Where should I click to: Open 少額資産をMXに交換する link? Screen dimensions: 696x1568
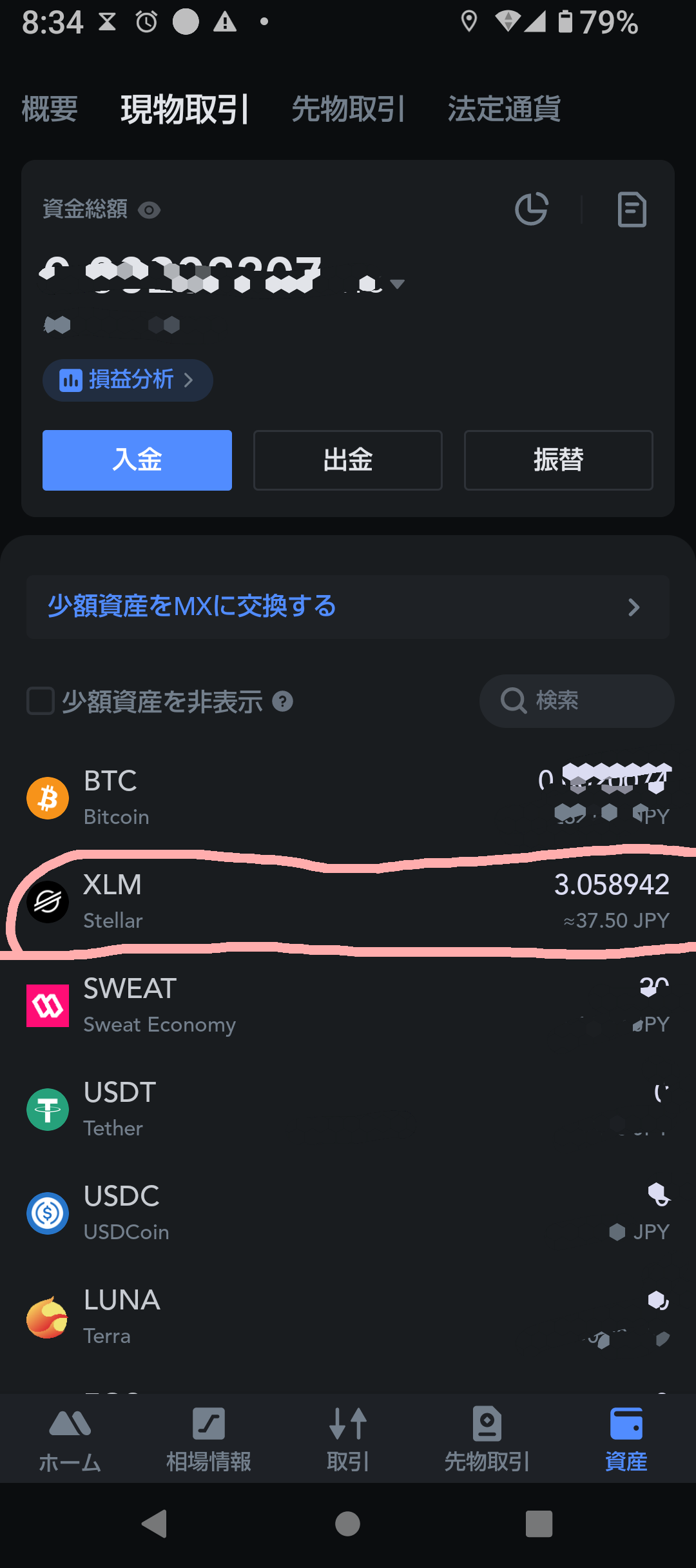[348, 607]
